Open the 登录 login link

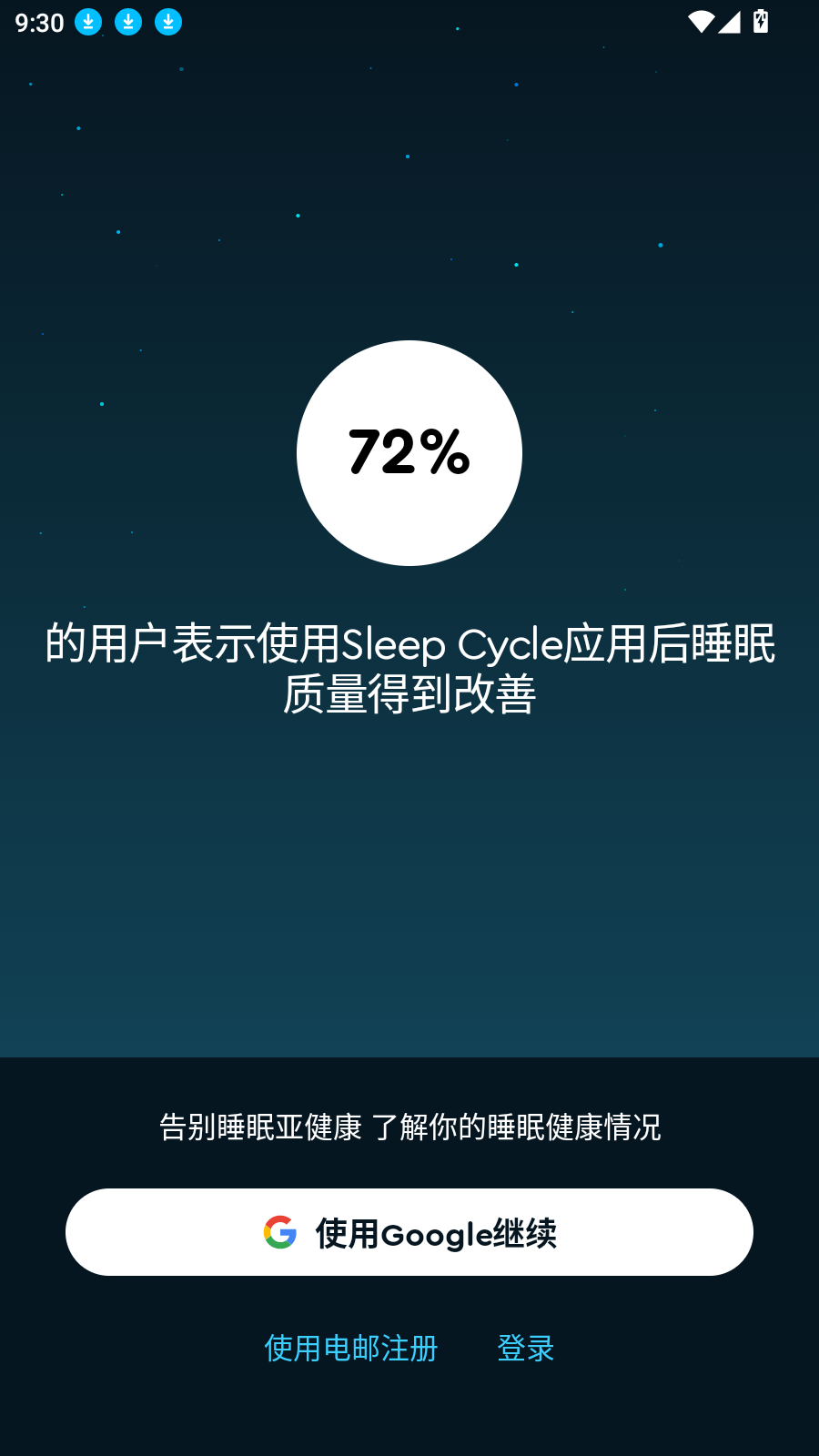525,1348
